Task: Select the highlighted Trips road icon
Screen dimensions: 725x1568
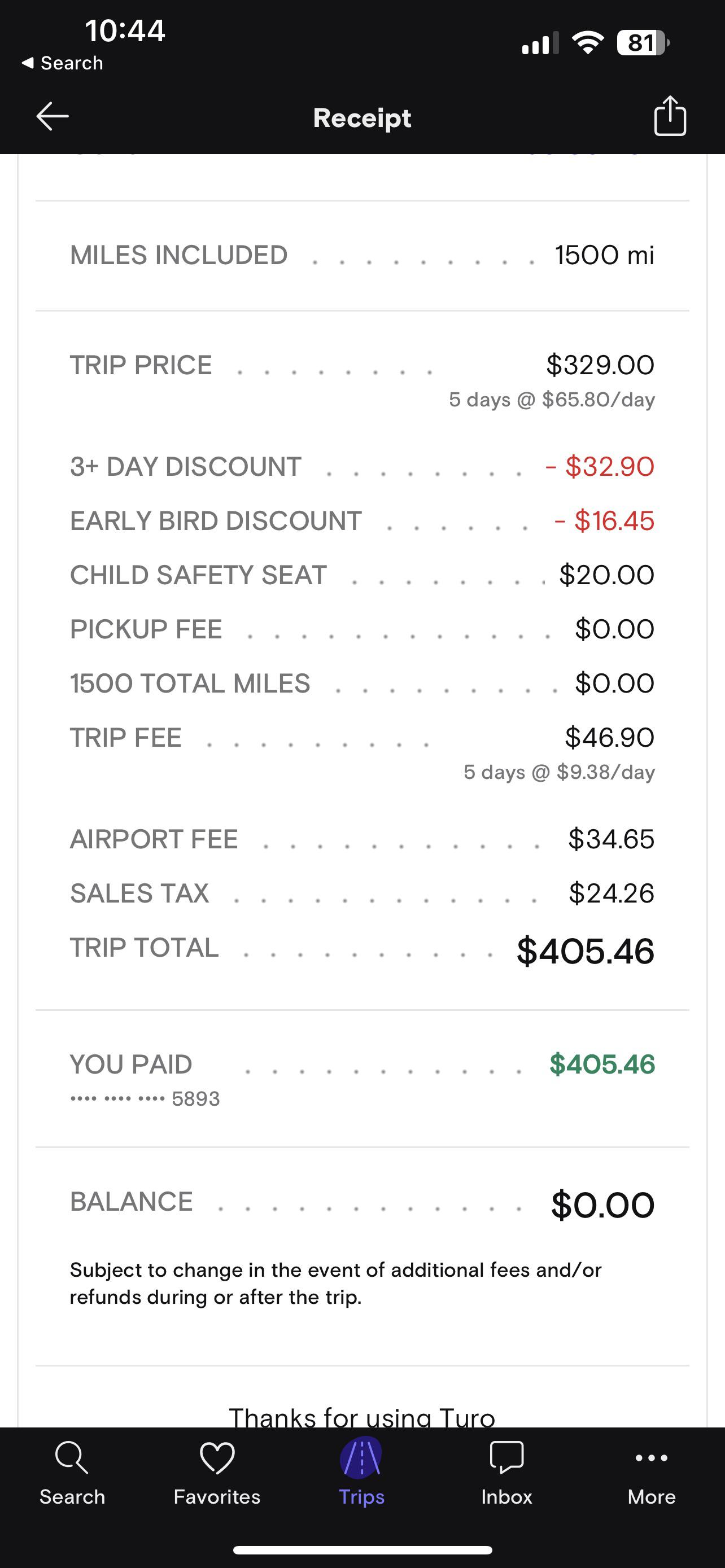Action: pyautogui.click(x=361, y=1457)
